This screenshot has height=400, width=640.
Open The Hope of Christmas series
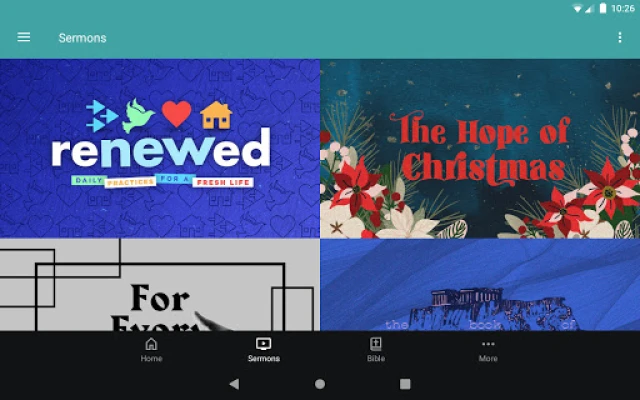point(480,148)
